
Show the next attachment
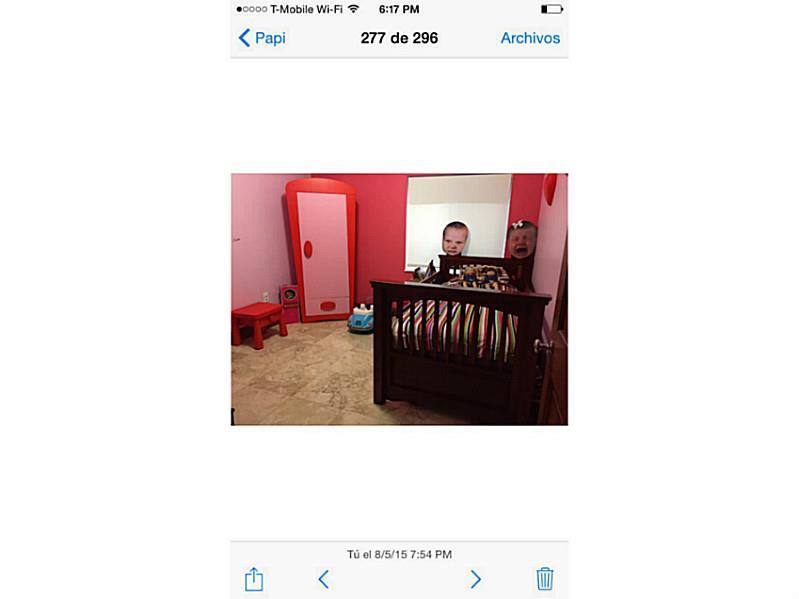[476, 579]
